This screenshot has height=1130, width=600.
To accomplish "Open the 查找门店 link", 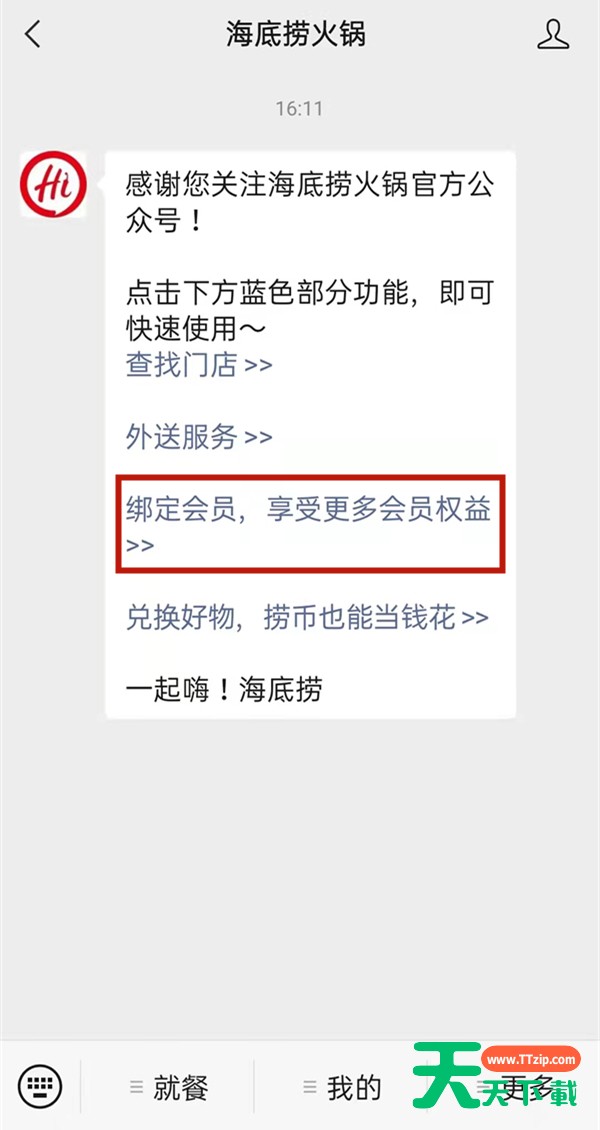I will [x=199, y=365].
